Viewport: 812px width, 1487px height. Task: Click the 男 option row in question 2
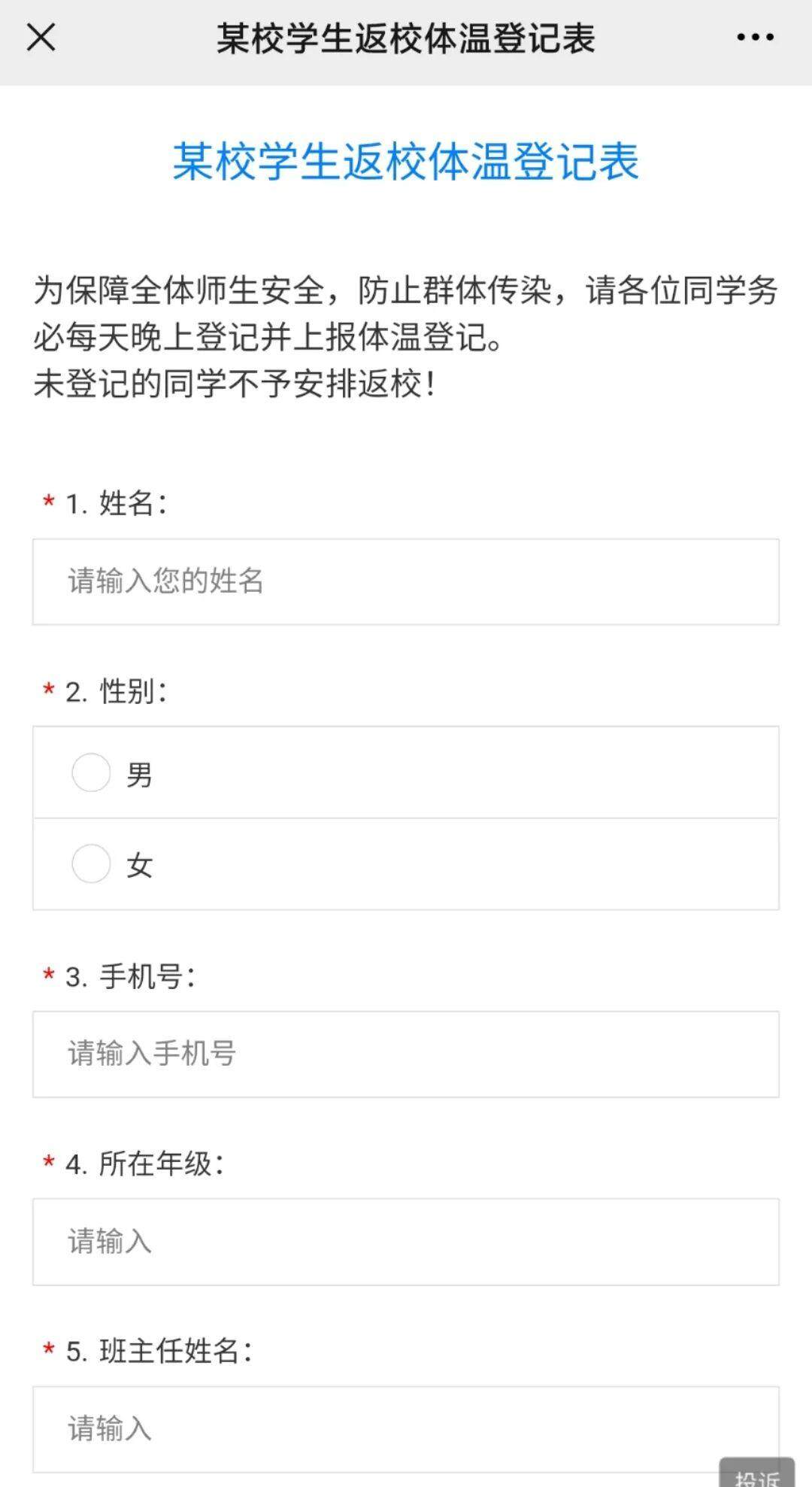(301, 772)
